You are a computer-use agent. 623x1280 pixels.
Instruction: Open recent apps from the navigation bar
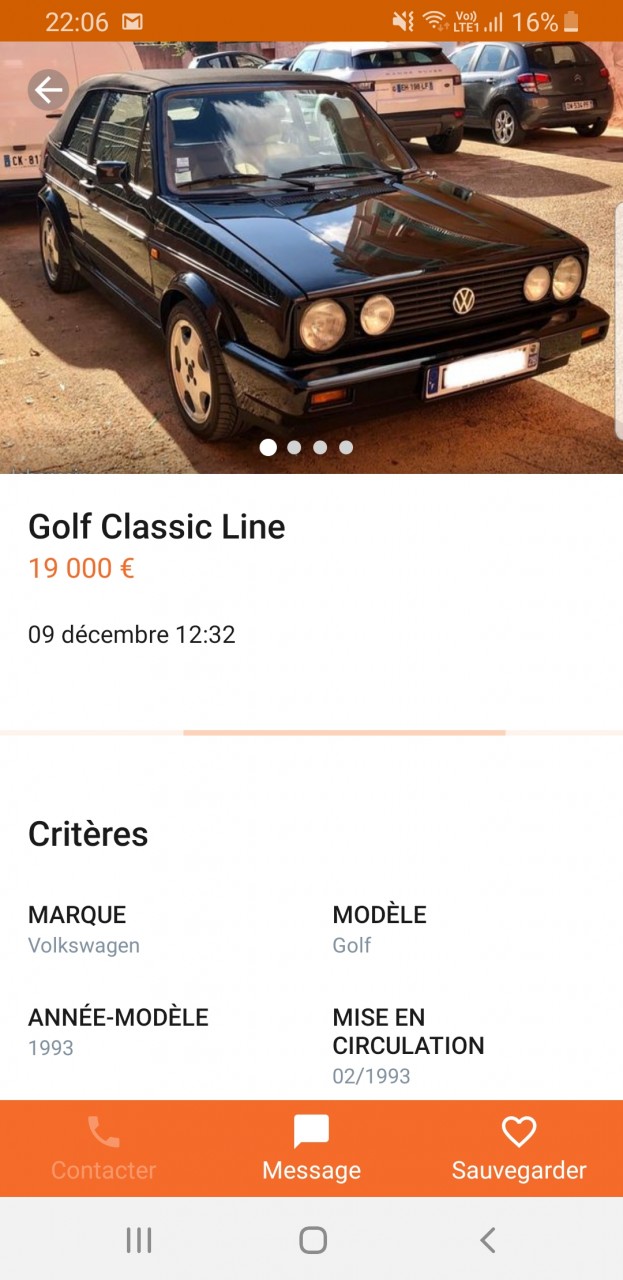(139, 1241)
